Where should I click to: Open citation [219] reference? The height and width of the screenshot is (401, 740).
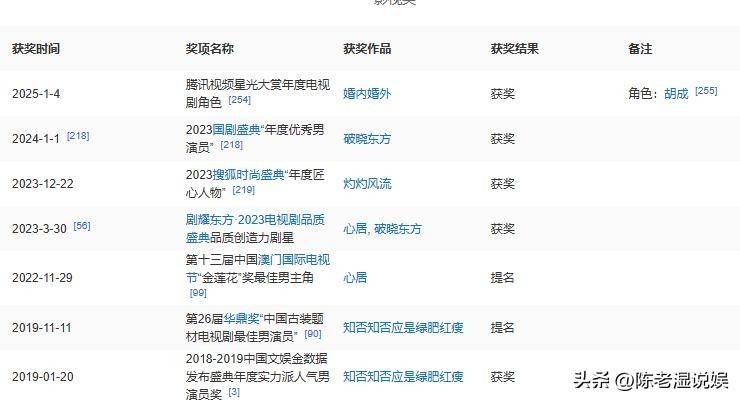tap(243, 189)
